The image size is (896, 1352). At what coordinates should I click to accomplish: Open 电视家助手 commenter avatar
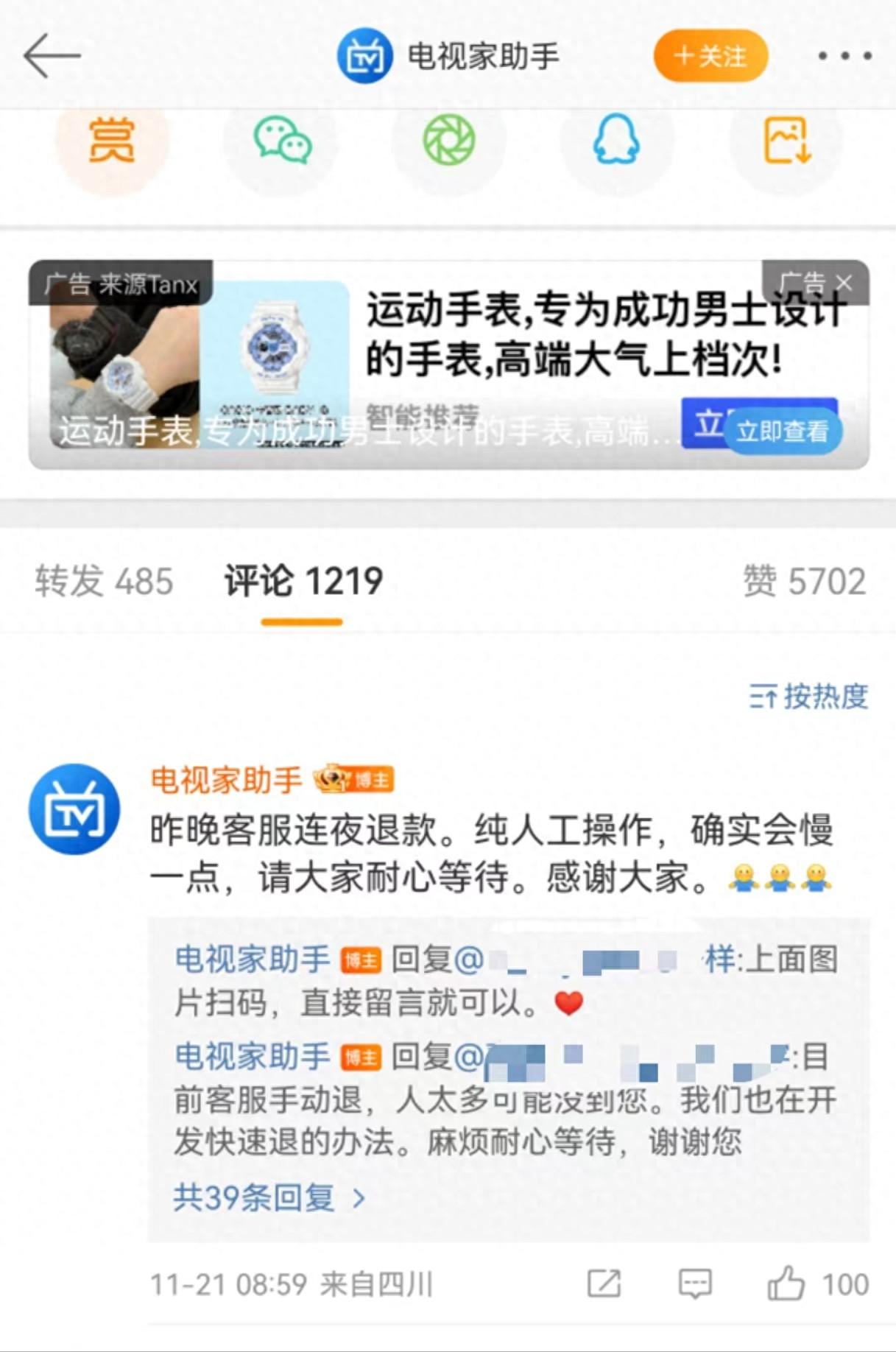(74, 809)
